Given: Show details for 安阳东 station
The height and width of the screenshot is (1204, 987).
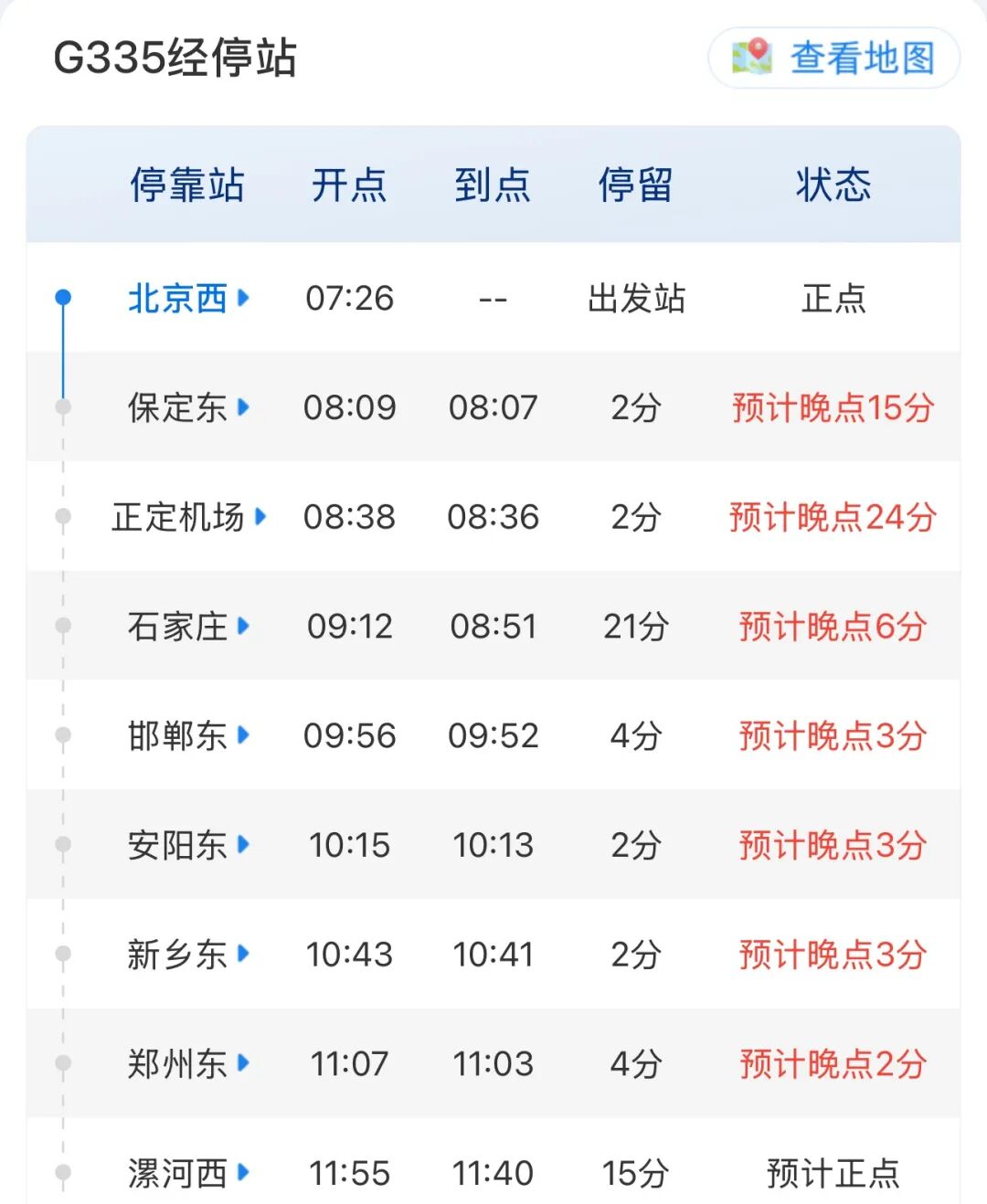Looking at the screenshot, I should [x=187, y=845].
